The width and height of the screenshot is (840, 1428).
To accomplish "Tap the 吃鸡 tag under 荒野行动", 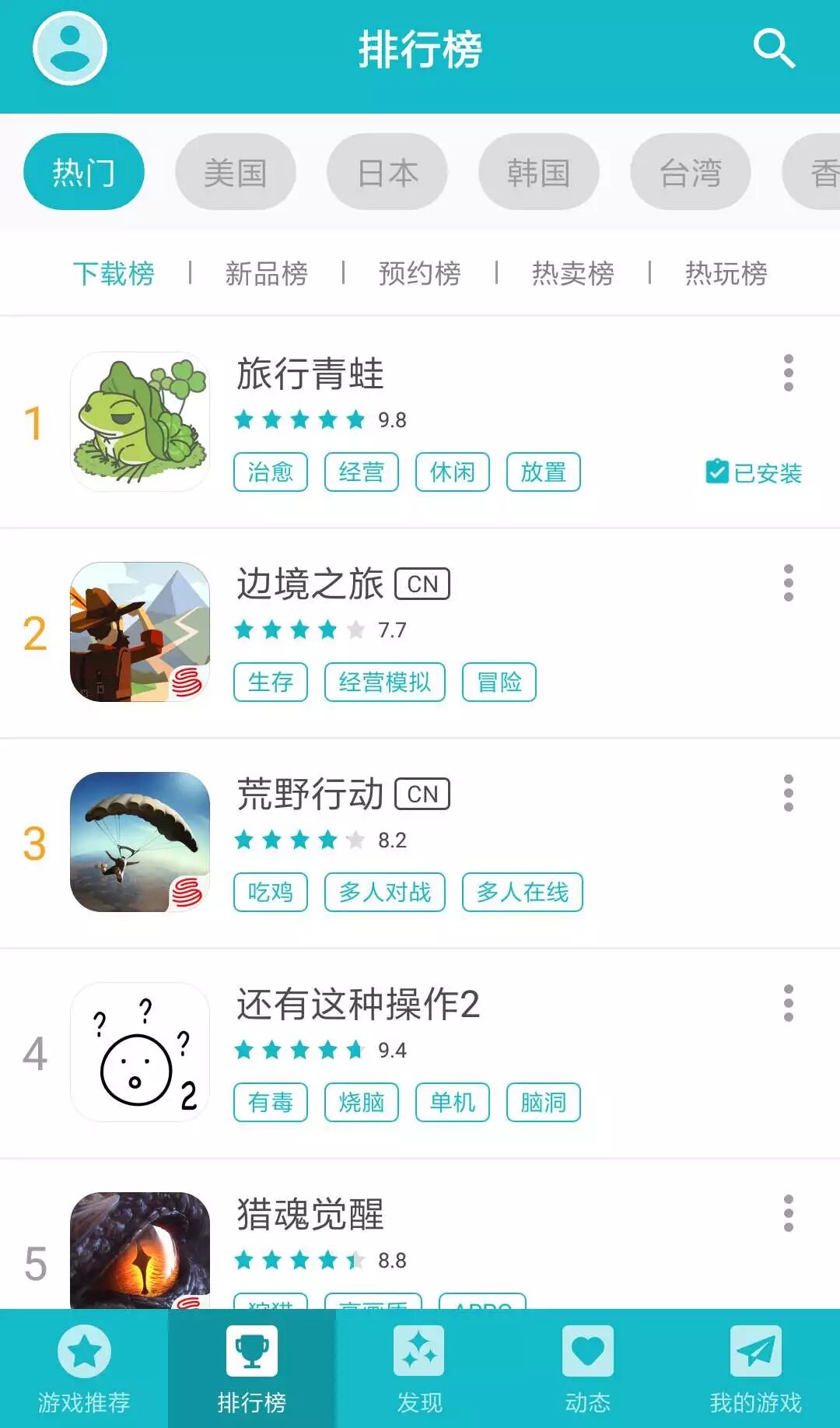I will 271,892.
